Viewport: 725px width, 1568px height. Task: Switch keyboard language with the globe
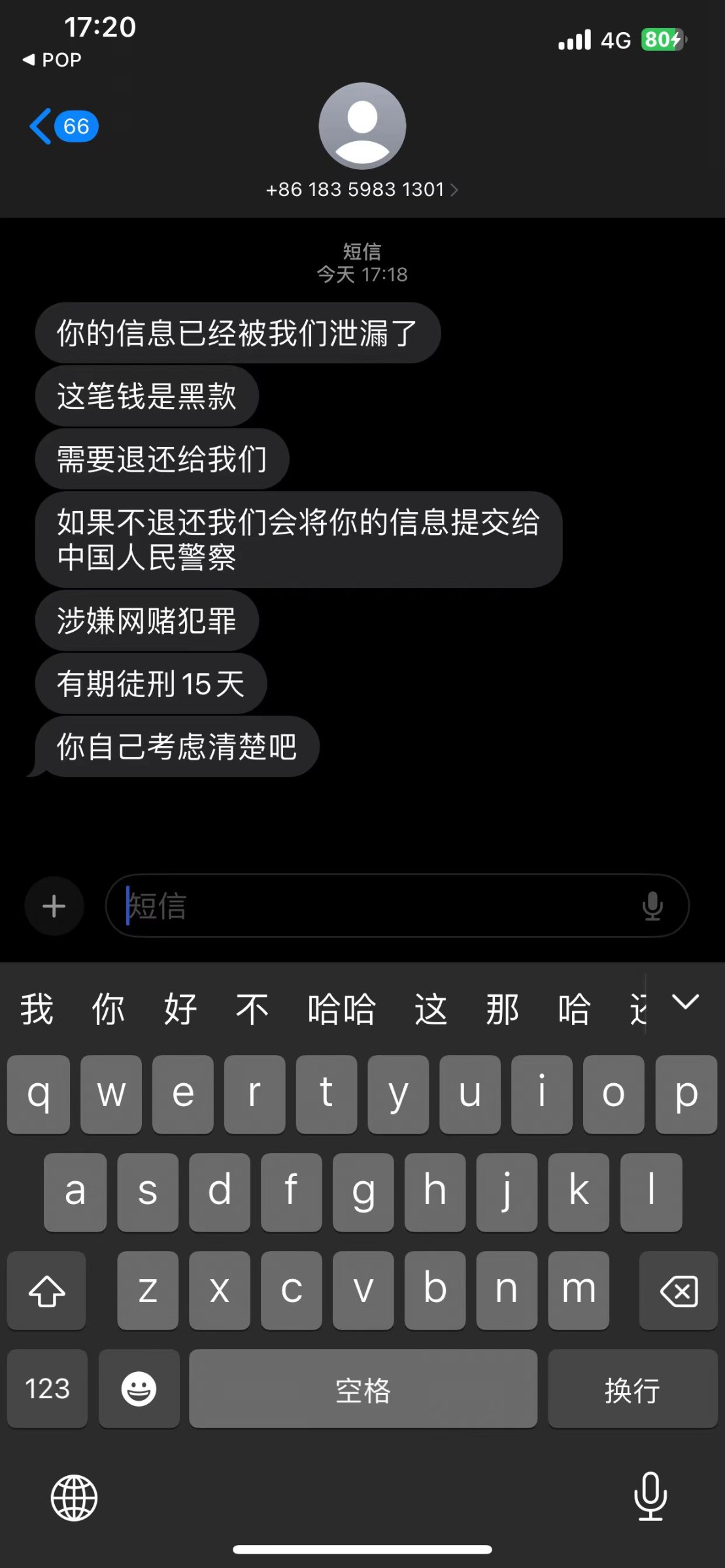(x=74, y=1497)
